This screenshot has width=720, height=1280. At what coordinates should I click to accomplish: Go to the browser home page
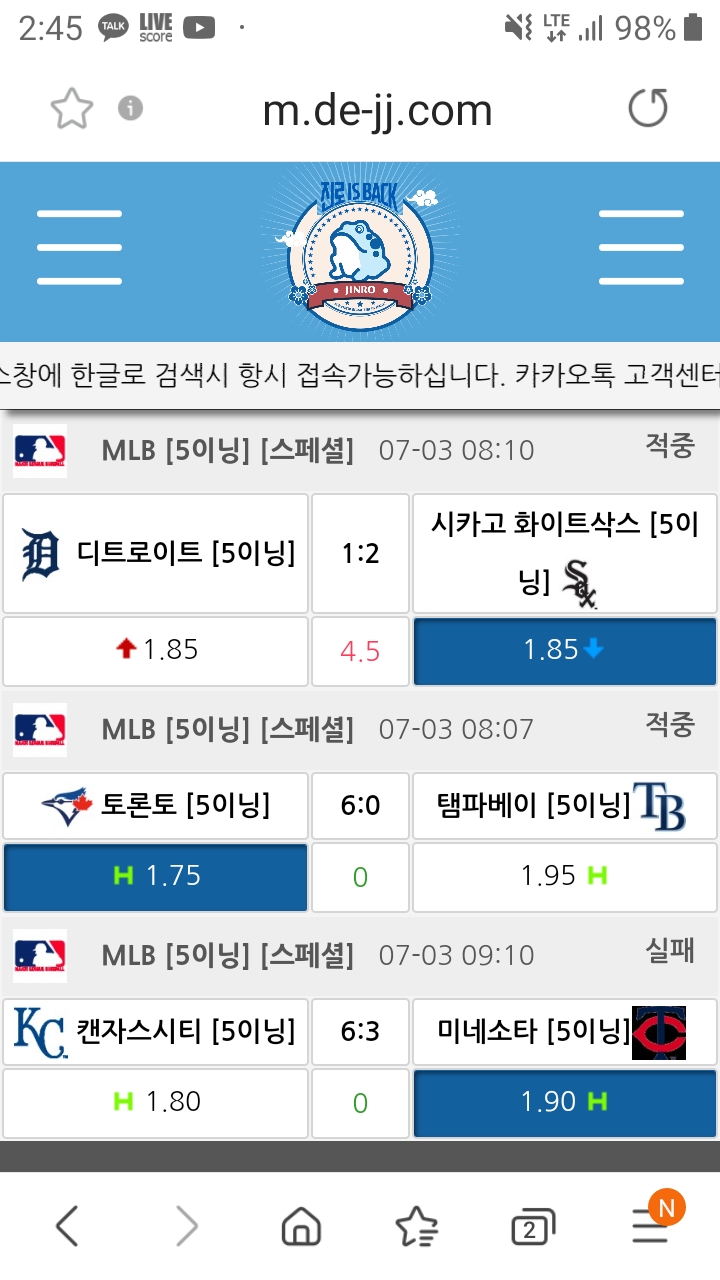(x=301, y=1226)
